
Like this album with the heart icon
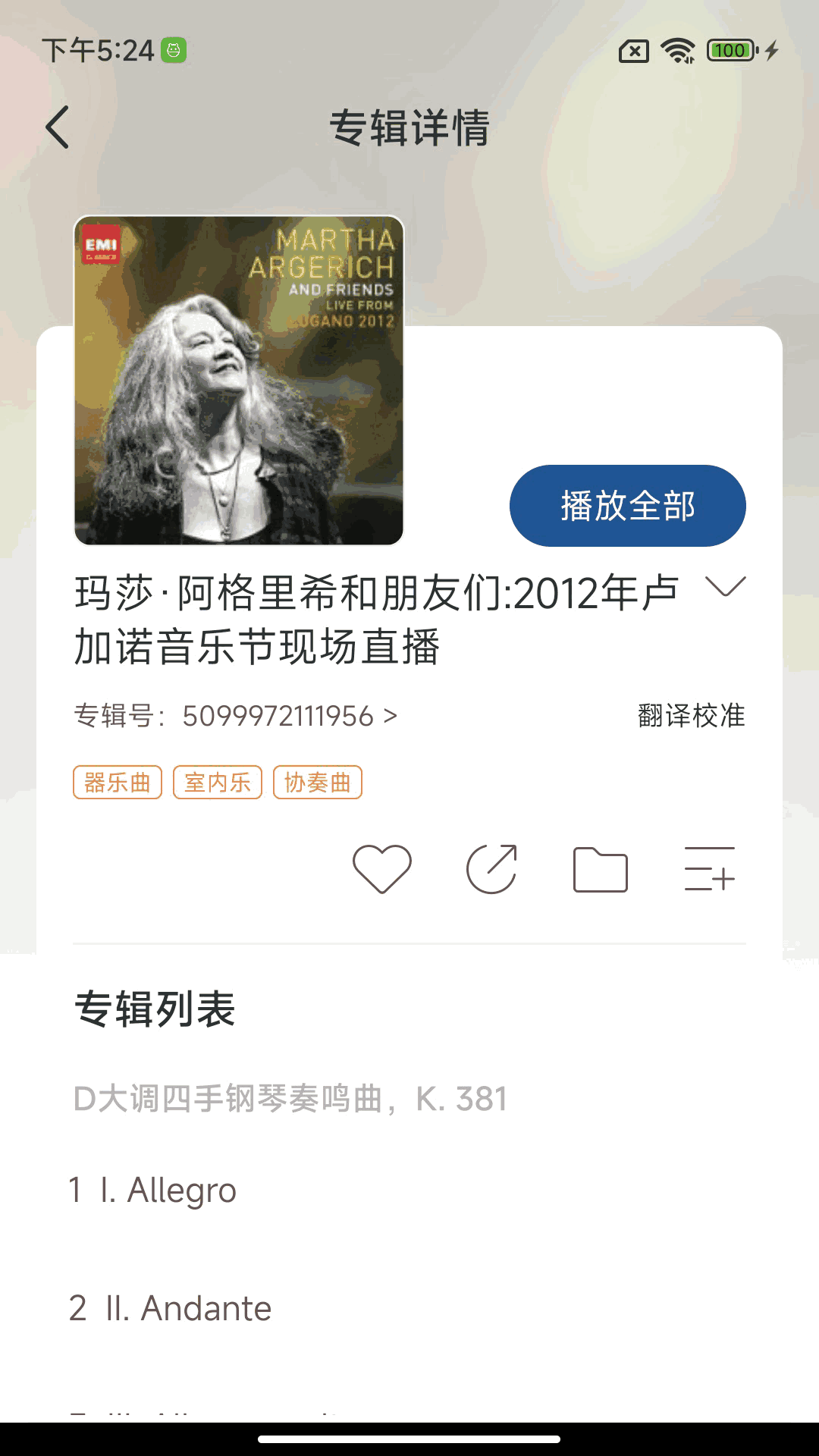tap(382, 869)
